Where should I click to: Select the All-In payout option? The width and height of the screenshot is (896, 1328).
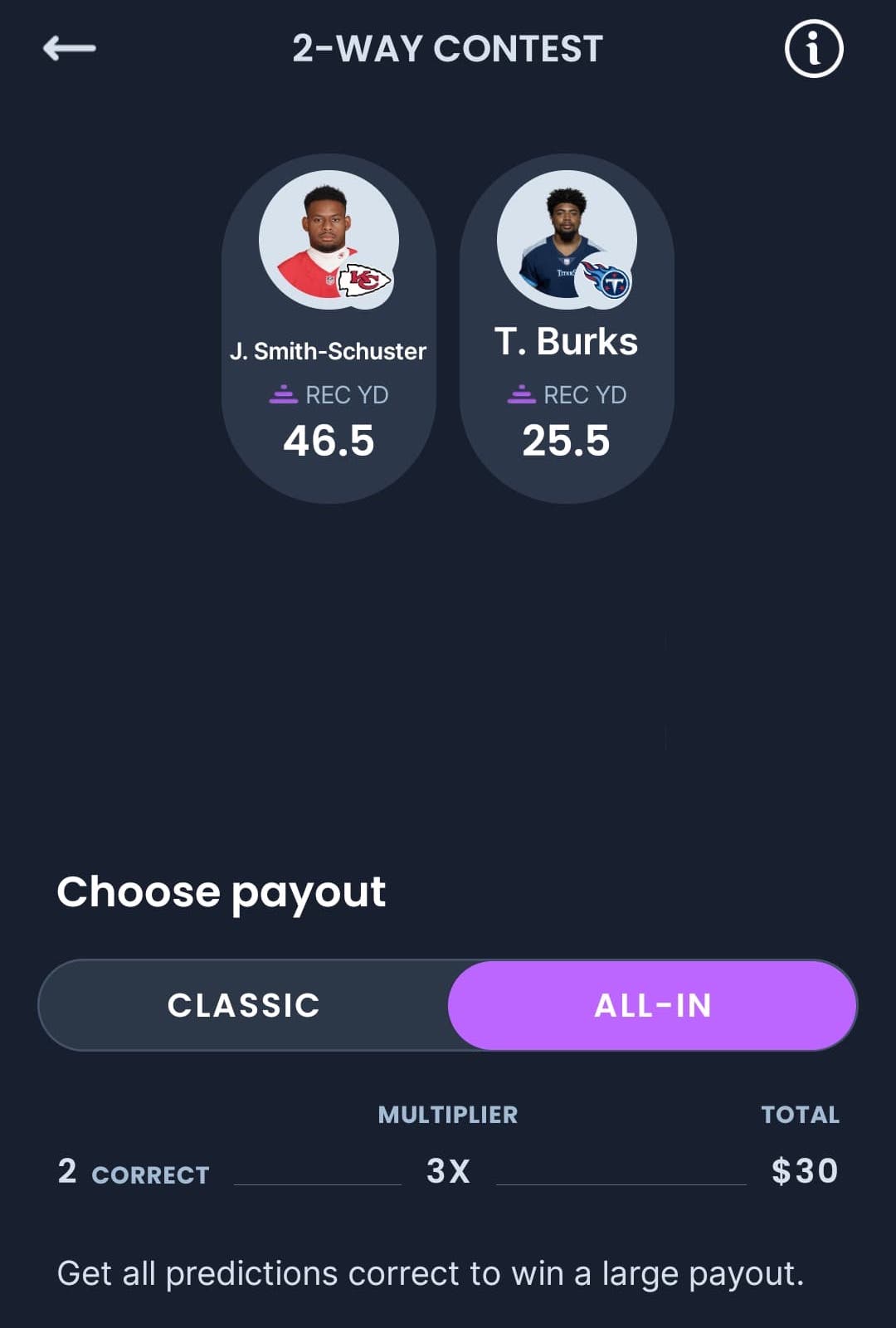[x=653, y=1005]
